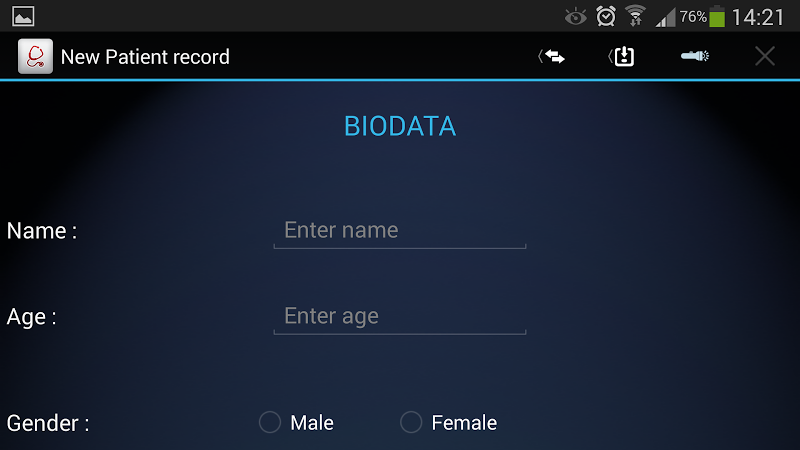800x450 pixels.
Task: Focus the Enter name field
Action: click(399, 230)
